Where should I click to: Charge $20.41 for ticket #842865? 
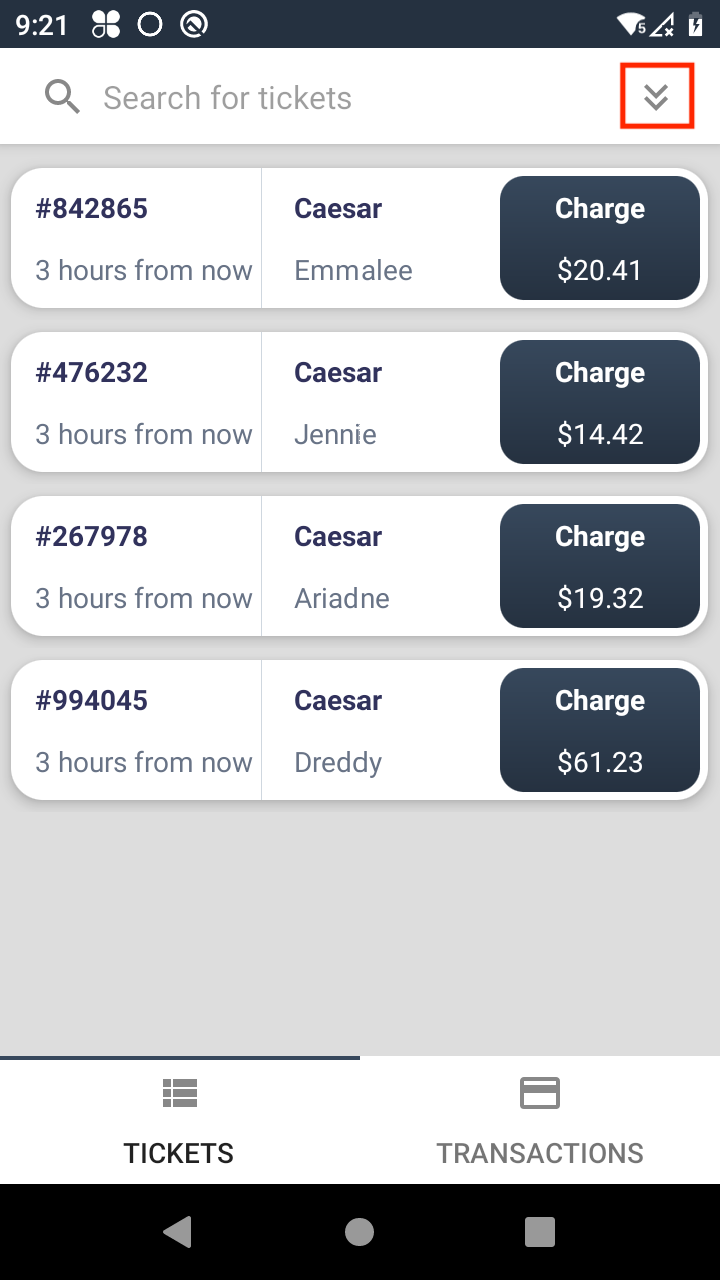pos(600,238)
